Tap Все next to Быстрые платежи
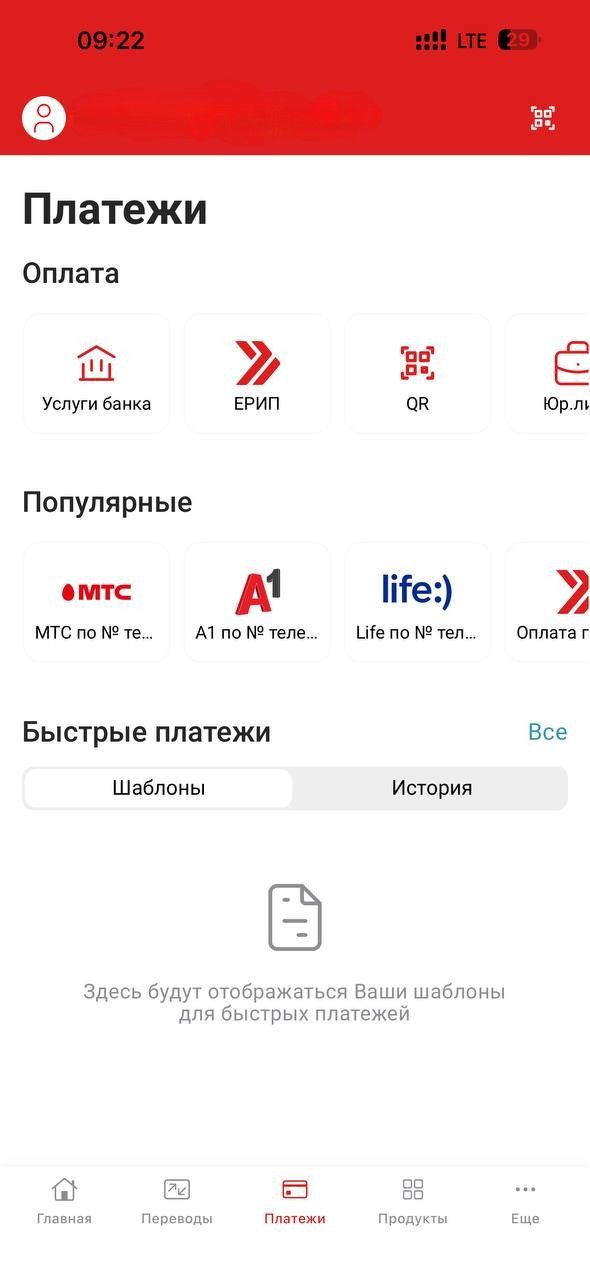This screenshot has height=1280, width=590. tap(547, 732)
